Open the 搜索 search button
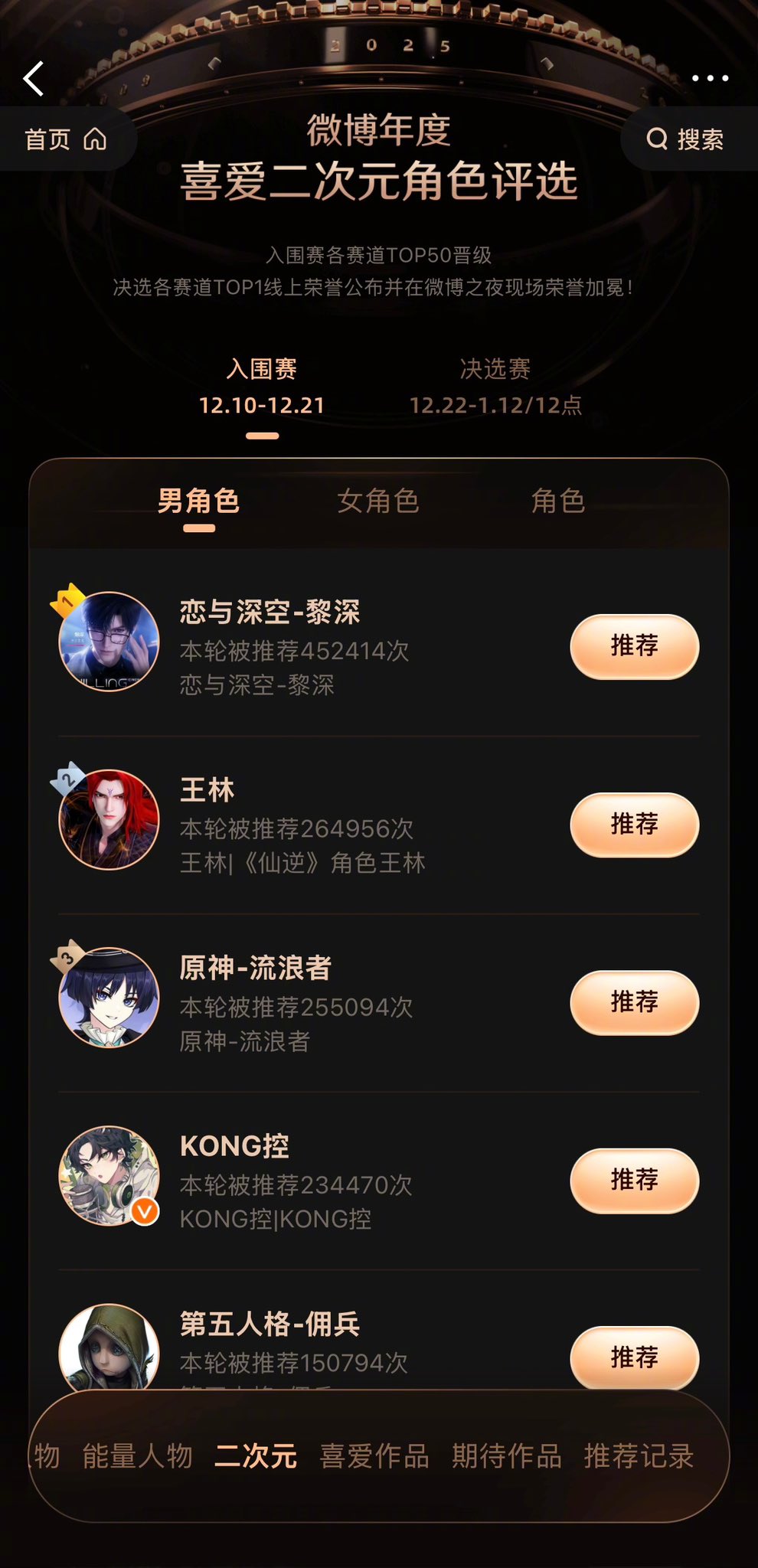The height and width of the screenshot is (1568, 758). pos(685,139)
